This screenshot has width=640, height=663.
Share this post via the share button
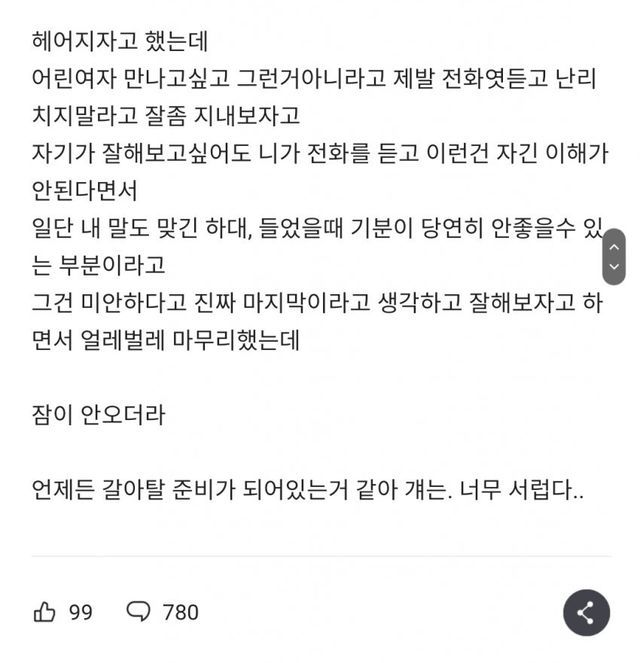point(586,612)
